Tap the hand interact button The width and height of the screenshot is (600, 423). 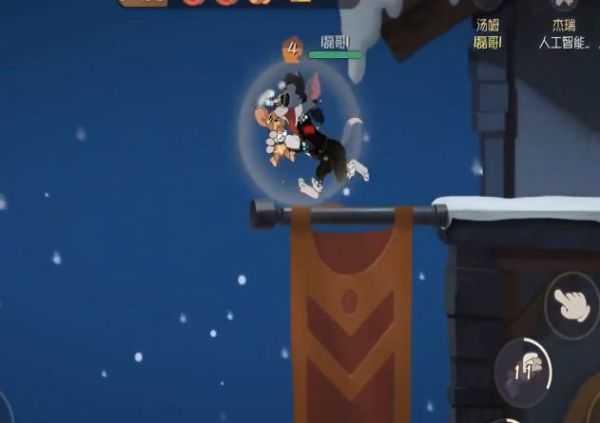point(572,305)
